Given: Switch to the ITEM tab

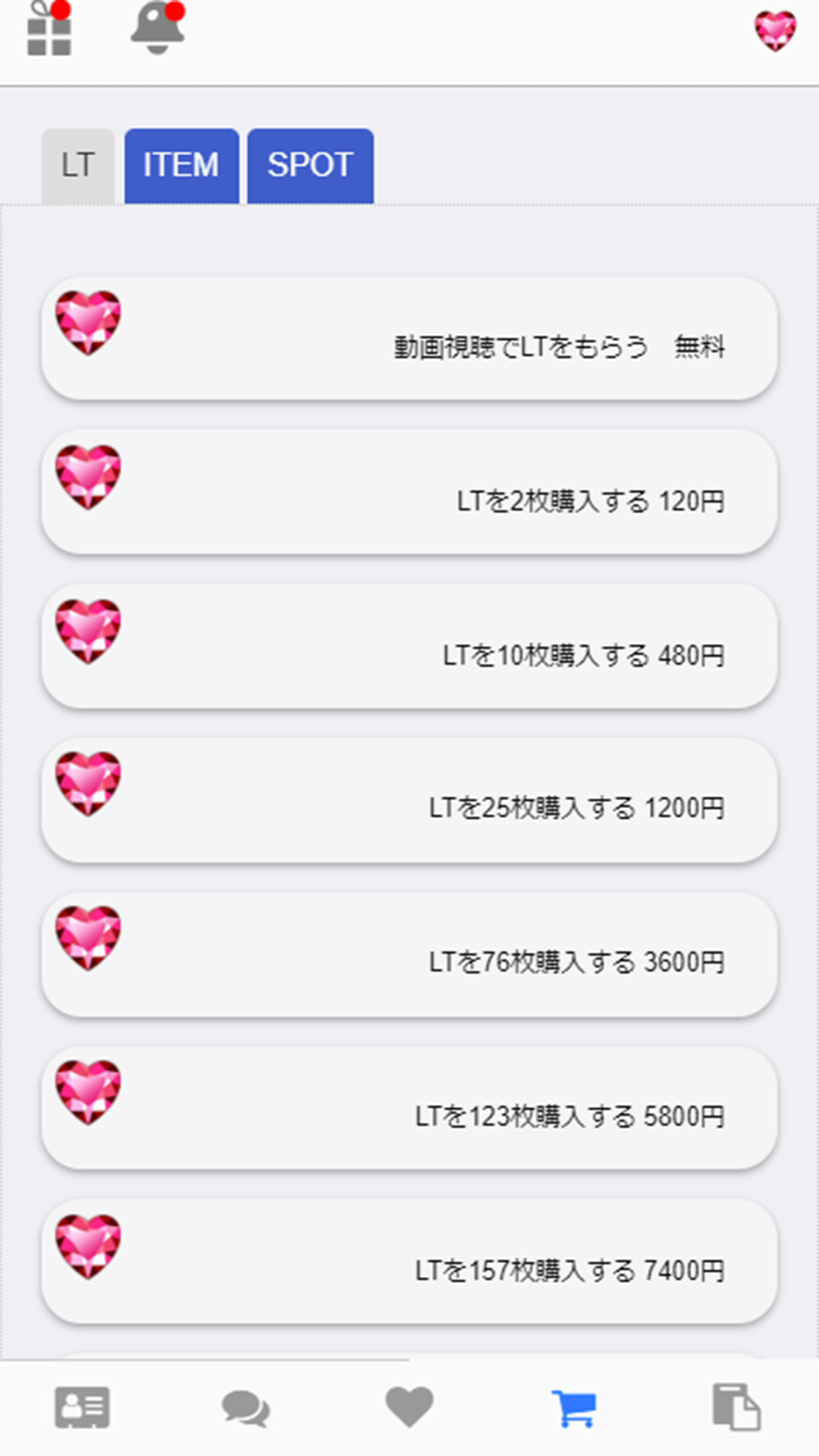Looking at the screenshot, I should 181,166.
